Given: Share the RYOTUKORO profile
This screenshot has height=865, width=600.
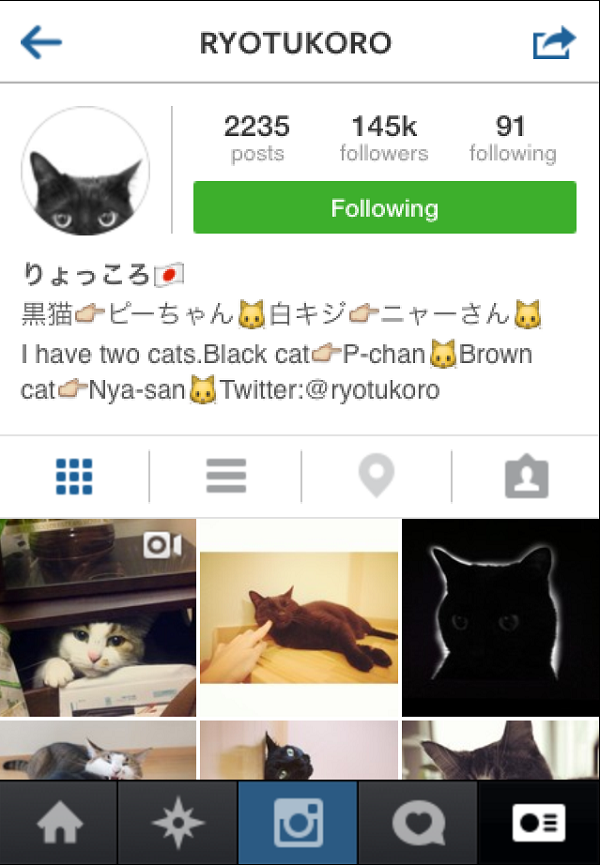Looking at the screenshot, I should click(x=554, y=43).
